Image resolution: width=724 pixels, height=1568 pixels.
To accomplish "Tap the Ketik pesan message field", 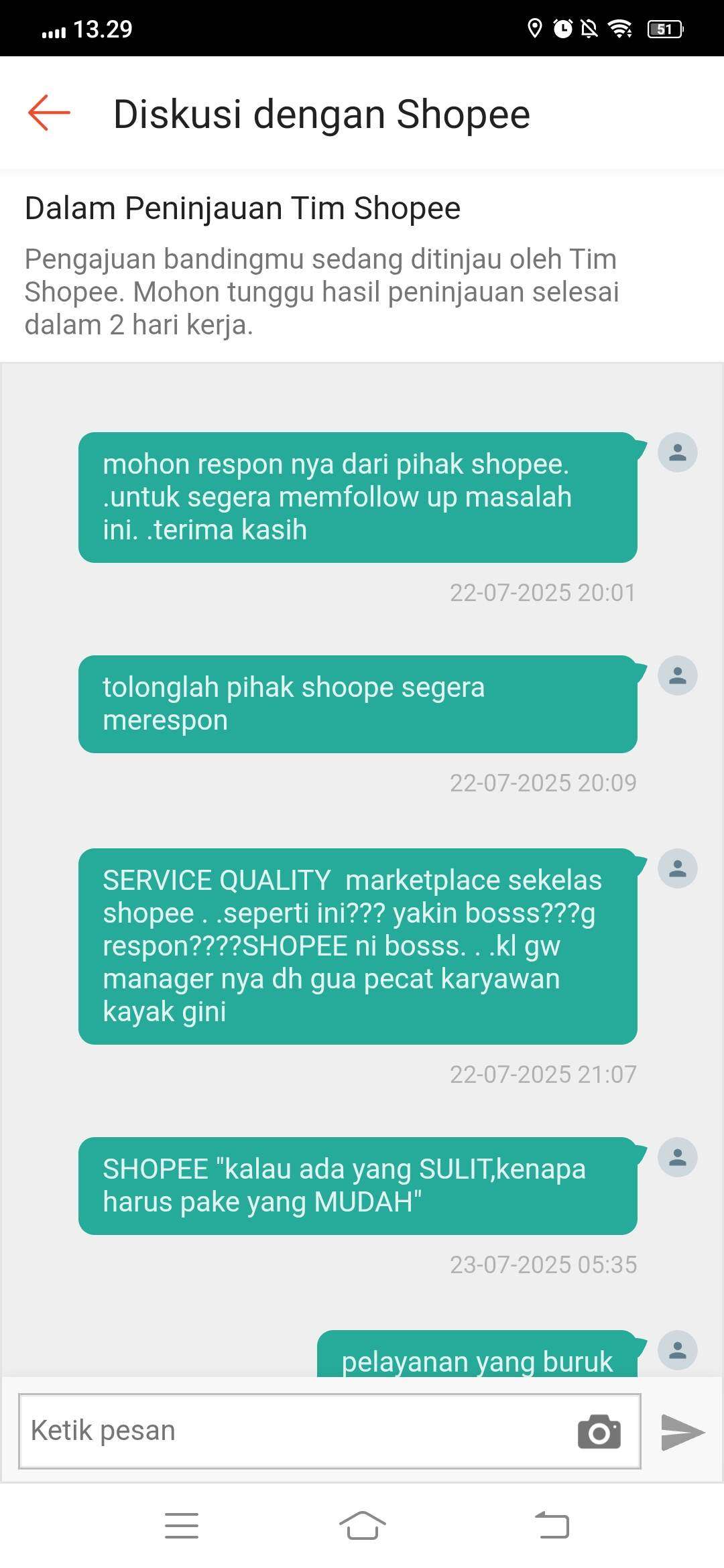I will [329, 1431].
